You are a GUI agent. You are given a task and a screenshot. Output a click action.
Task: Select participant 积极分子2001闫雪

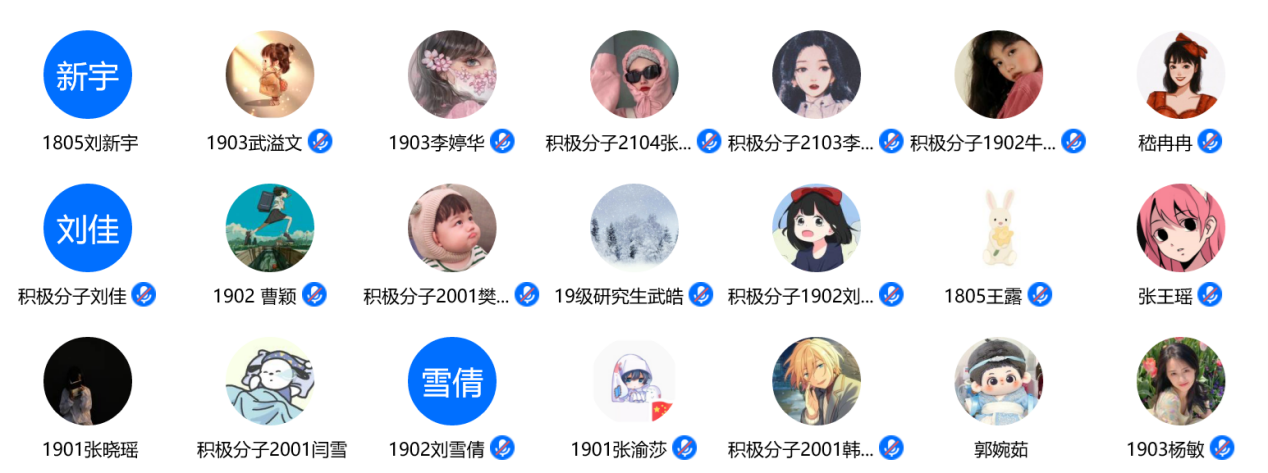click(x=270, y=381)
